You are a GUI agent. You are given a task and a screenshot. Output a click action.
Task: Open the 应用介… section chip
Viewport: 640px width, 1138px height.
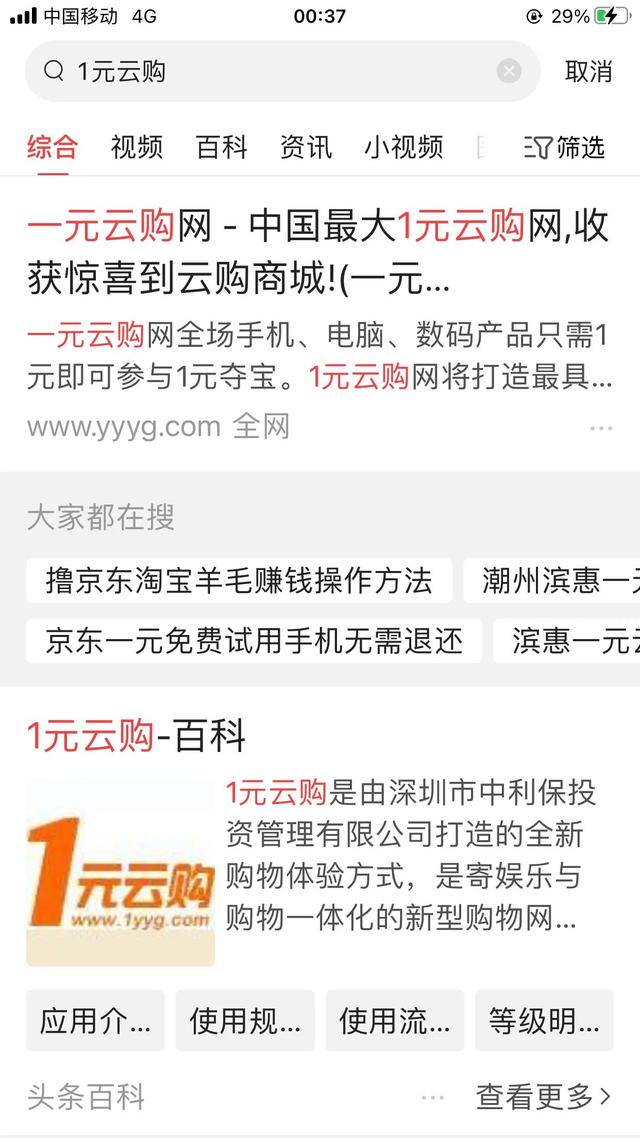(x=95, y=1021)
